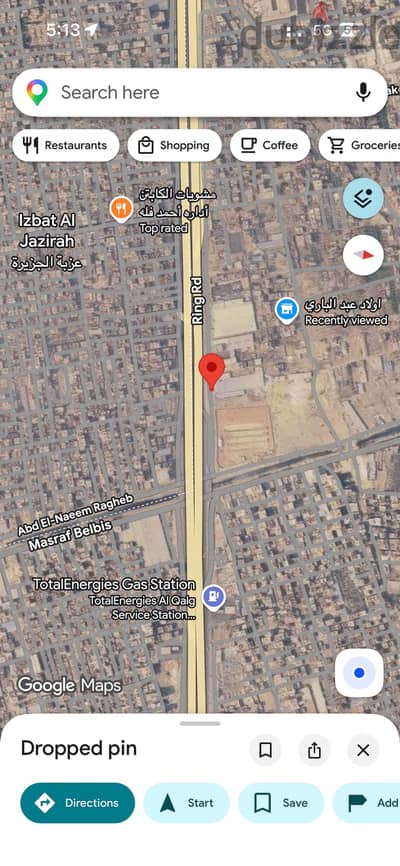The width and height of the screenshot is (400, 866).
Task: Save the dropped pin with the Save button
Action: pos(281,802)
